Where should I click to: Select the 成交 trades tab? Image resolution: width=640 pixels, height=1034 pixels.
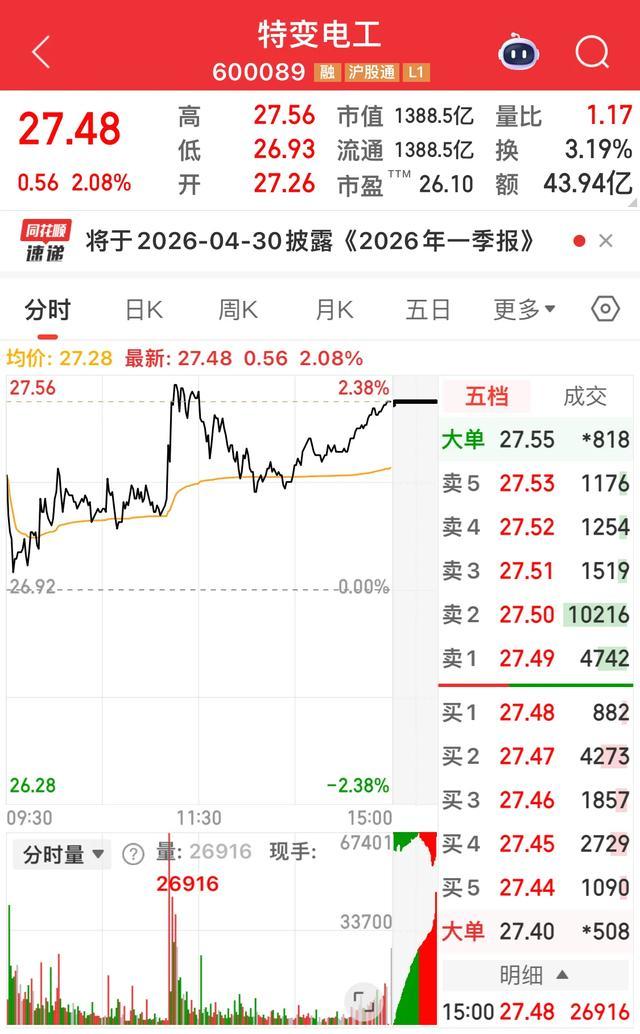[585, 396]
